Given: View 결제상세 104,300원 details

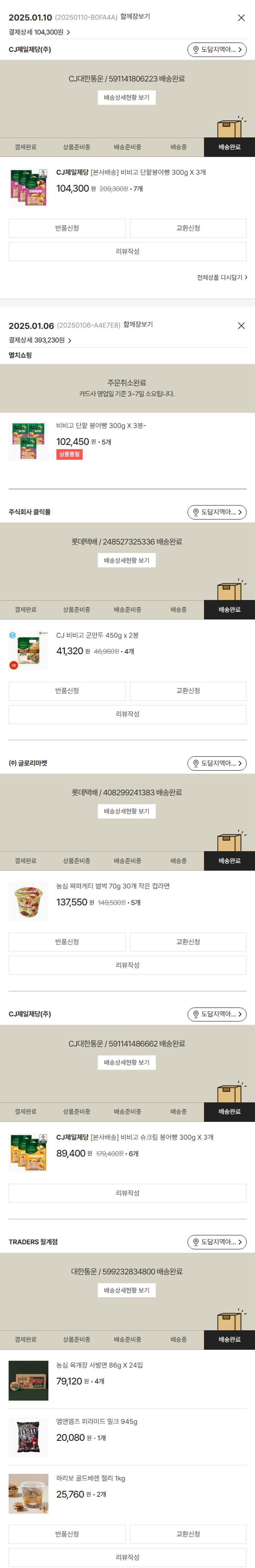Looking at the screenshot, I should click(x=39, y=32).
